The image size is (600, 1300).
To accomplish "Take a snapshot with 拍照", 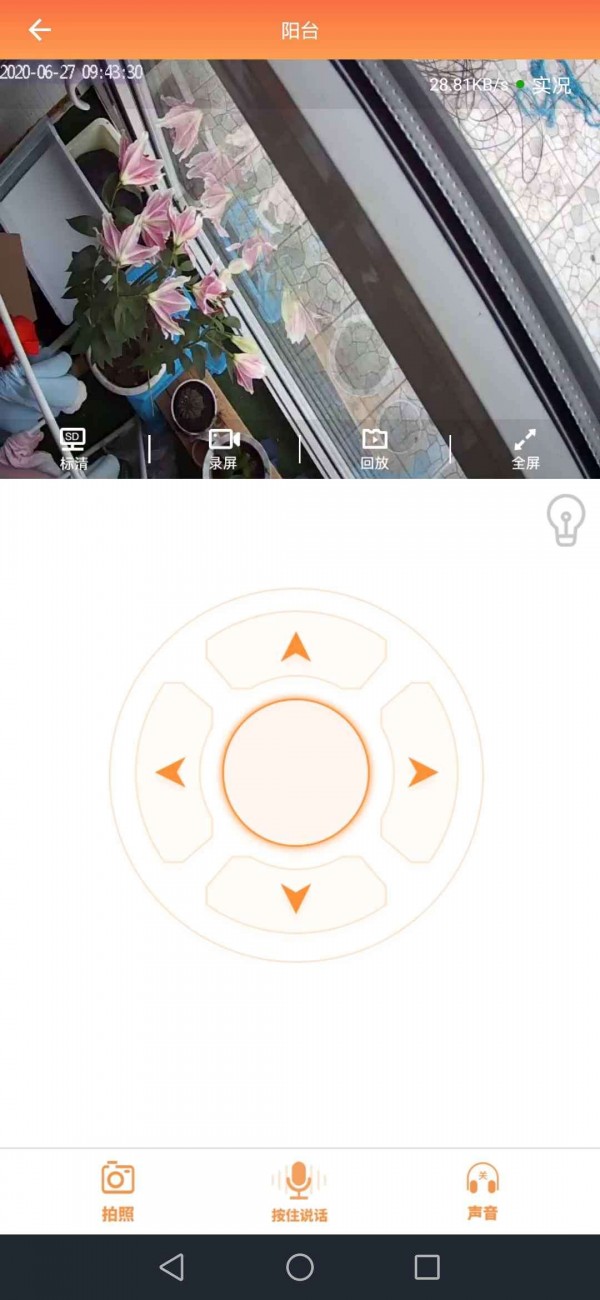I will [118, 1191].
